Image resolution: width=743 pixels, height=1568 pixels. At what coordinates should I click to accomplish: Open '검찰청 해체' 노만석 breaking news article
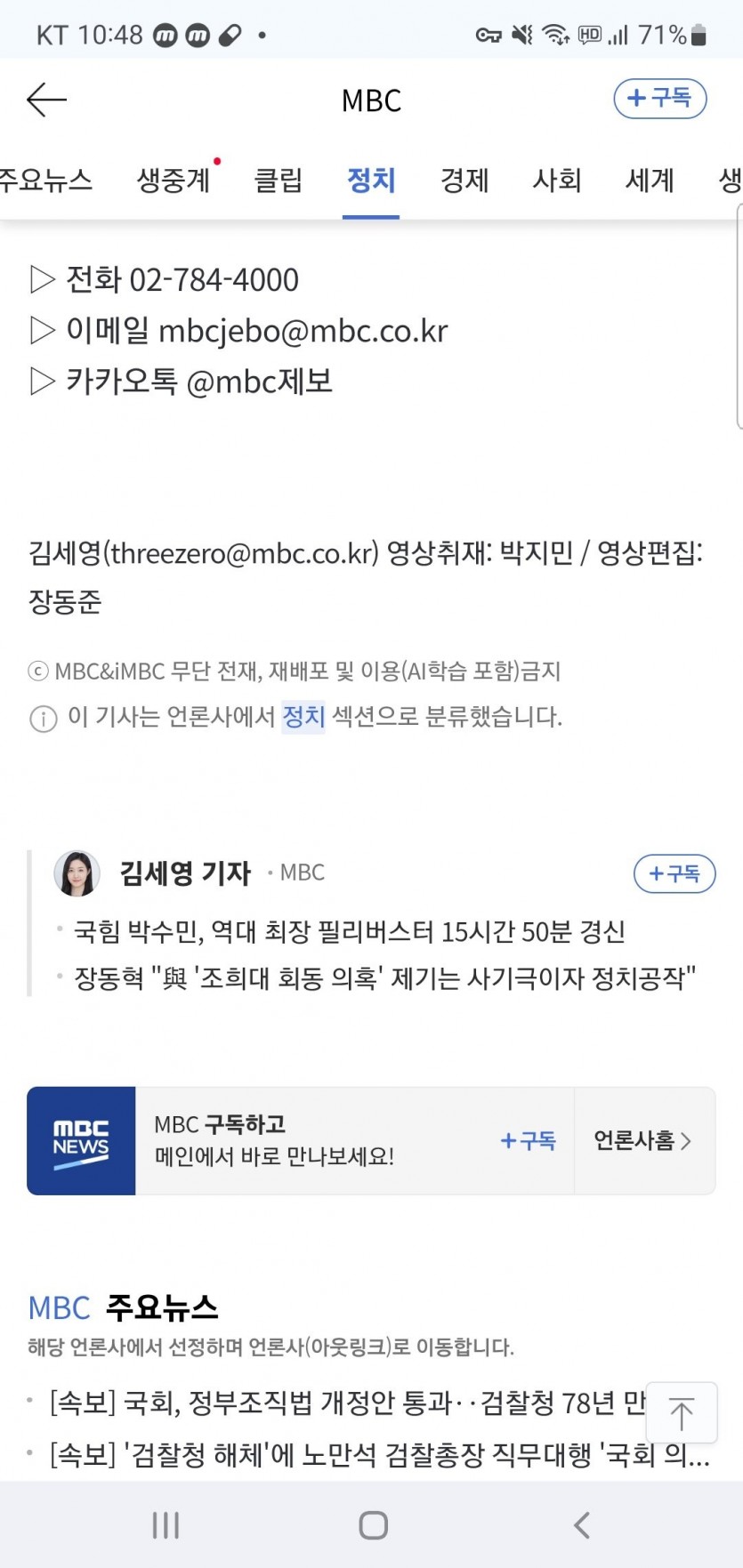pos(379,1455)
